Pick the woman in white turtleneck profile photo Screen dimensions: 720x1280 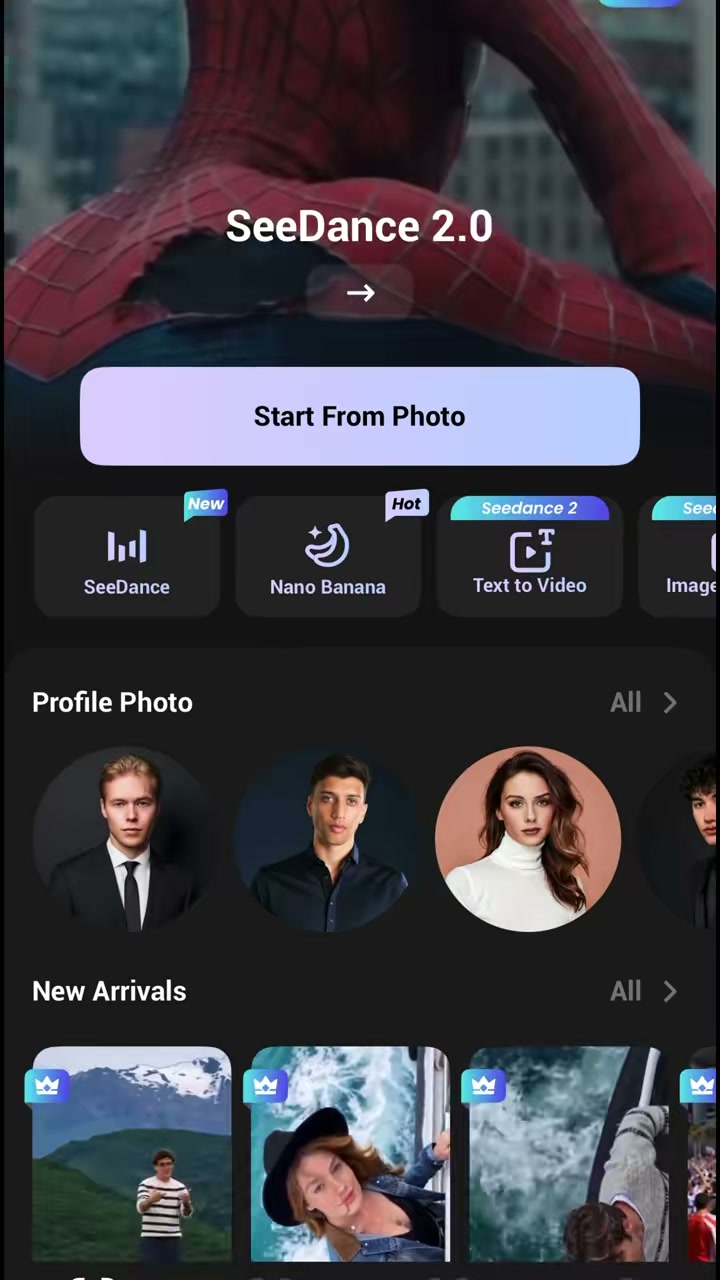click(x=528, y=839)
